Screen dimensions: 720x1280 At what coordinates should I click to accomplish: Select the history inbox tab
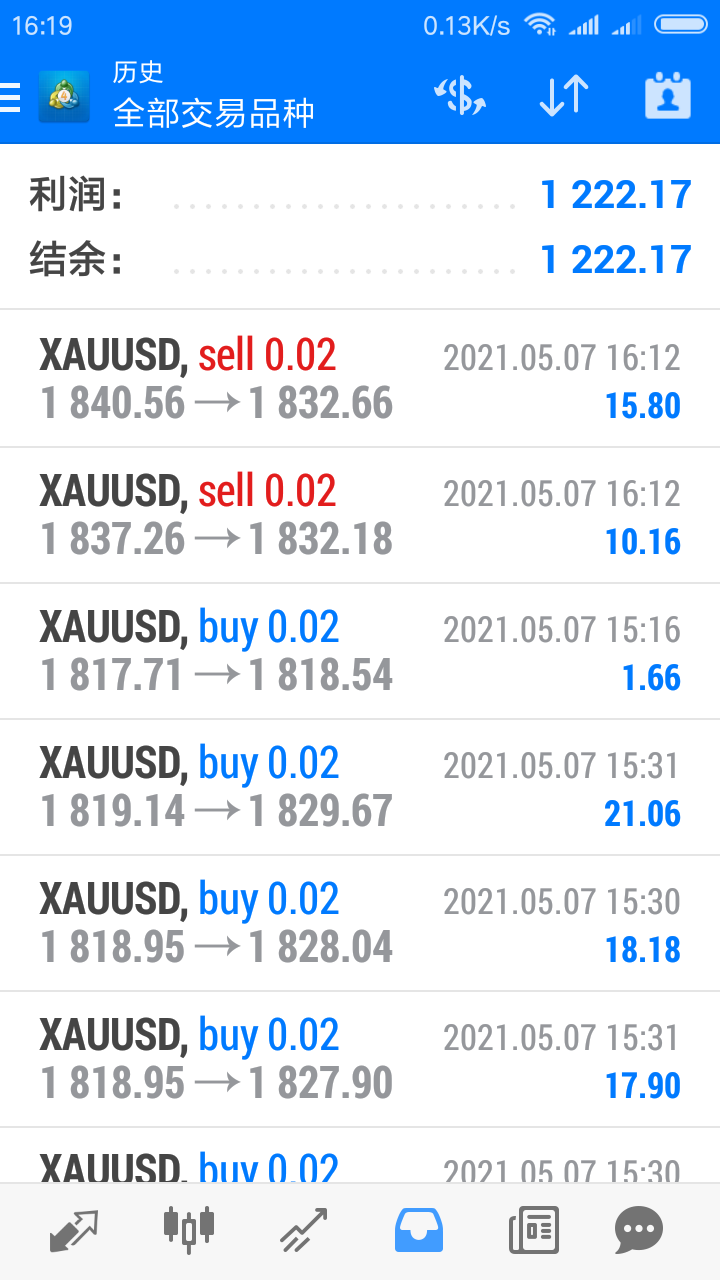(x=419, y=1230)
